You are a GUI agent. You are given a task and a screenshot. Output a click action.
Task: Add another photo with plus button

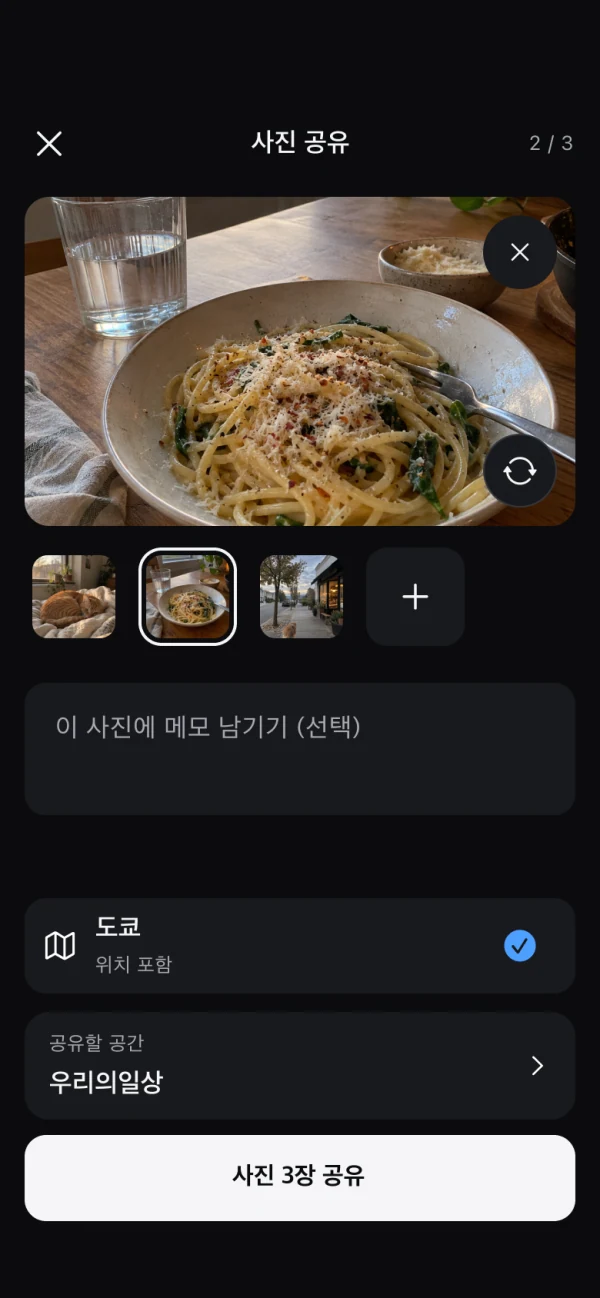[x=415, y=596]
